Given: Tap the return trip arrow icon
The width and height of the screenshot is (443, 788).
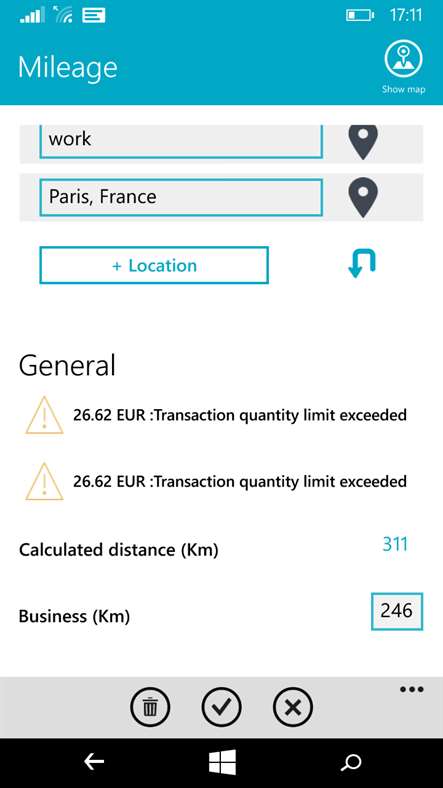Looking at the screenshot, I should pos(362,264).
